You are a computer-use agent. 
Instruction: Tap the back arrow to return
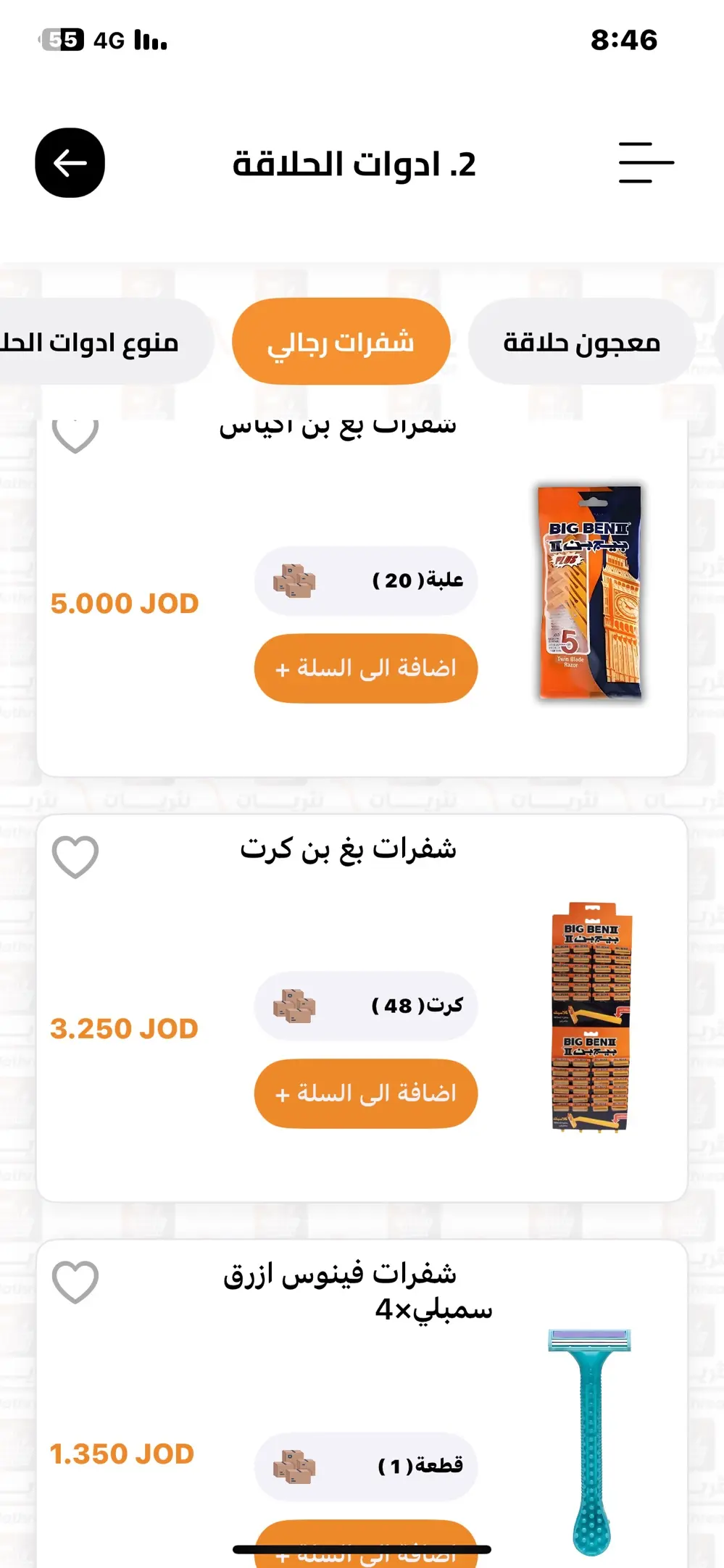(70, 163)
